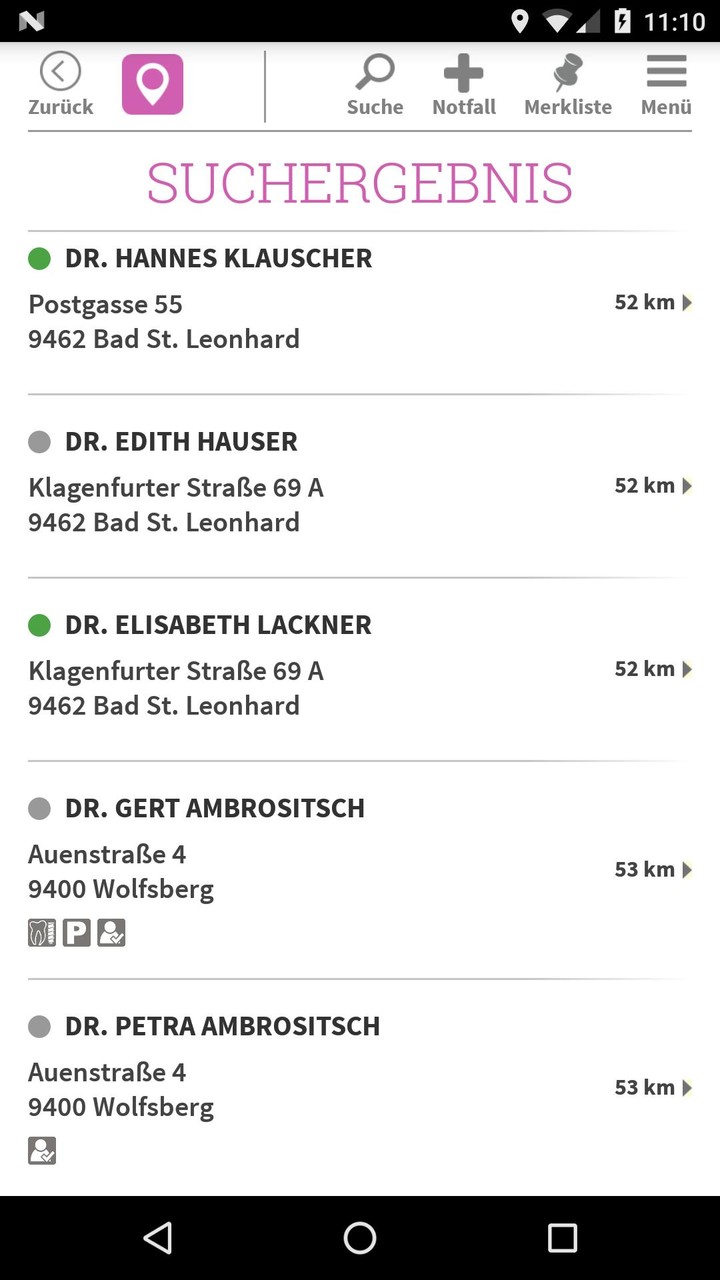Open the system recent apps view
The width and height of the screenshot is (720, 1280).
pyautogui.click(x=562, y=1238)
